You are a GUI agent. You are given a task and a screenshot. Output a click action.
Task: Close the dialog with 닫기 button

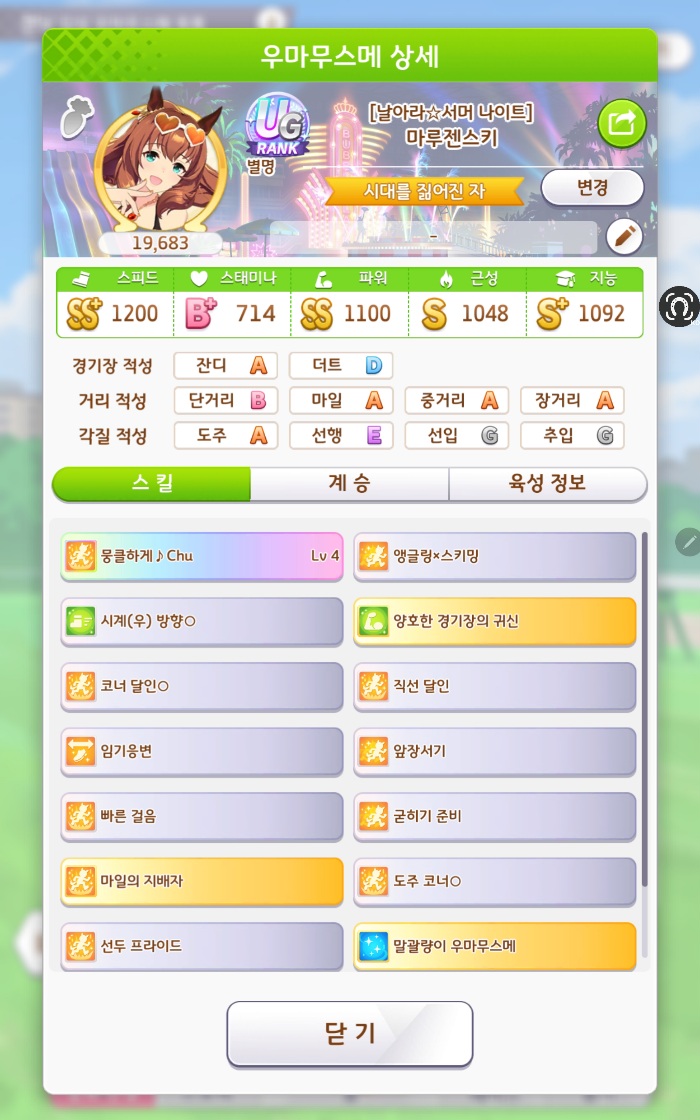pos(349,1033)
